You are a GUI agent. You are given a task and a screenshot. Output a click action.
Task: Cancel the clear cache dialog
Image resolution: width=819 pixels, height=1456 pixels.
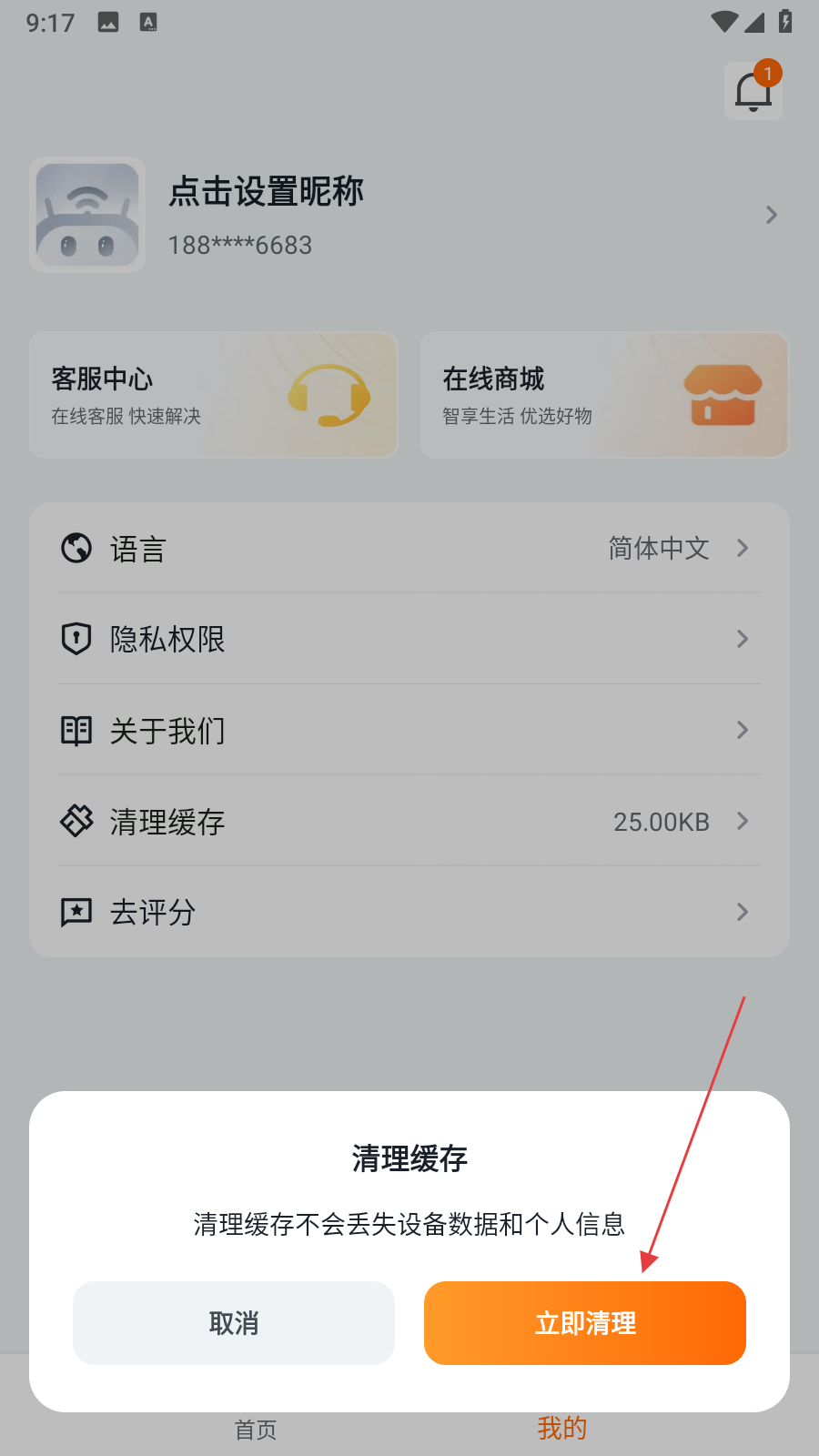click(234, 1322)
